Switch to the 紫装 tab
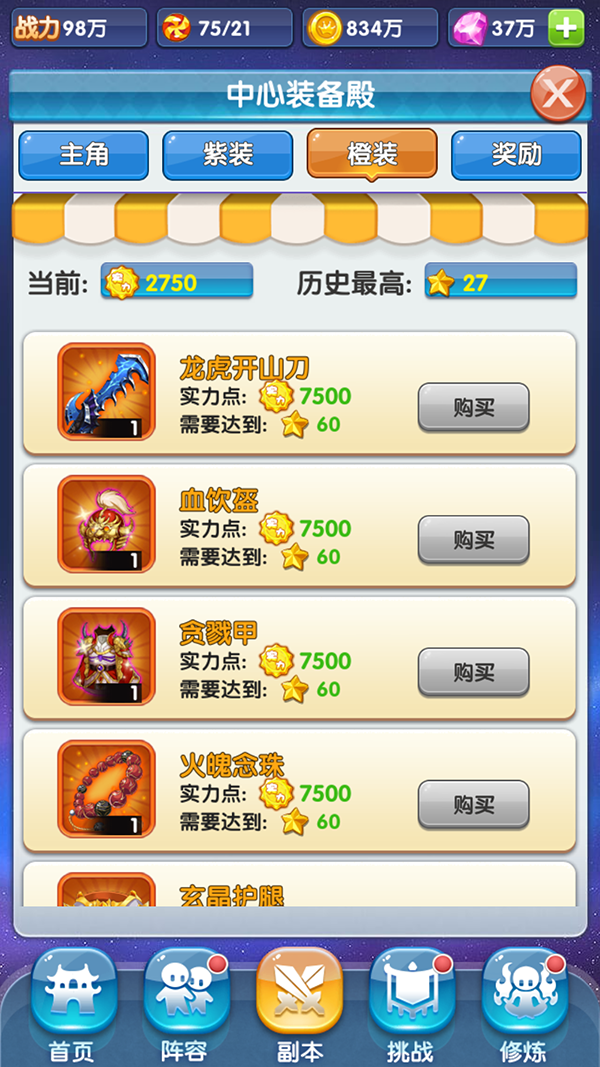This screenshot has height=1067, width=600. (228, 155)
